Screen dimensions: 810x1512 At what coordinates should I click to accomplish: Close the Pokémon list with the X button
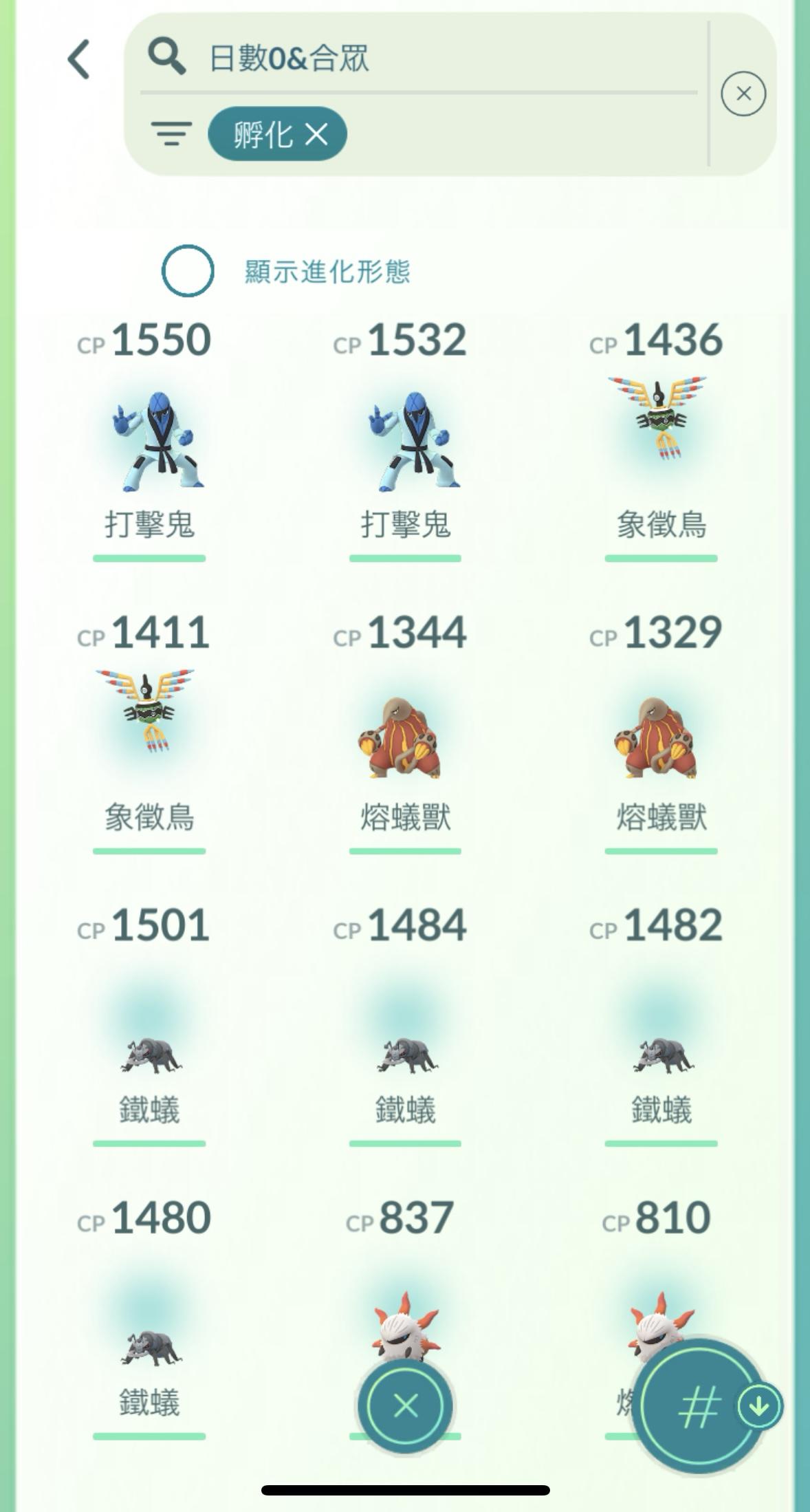(406, 1406)
